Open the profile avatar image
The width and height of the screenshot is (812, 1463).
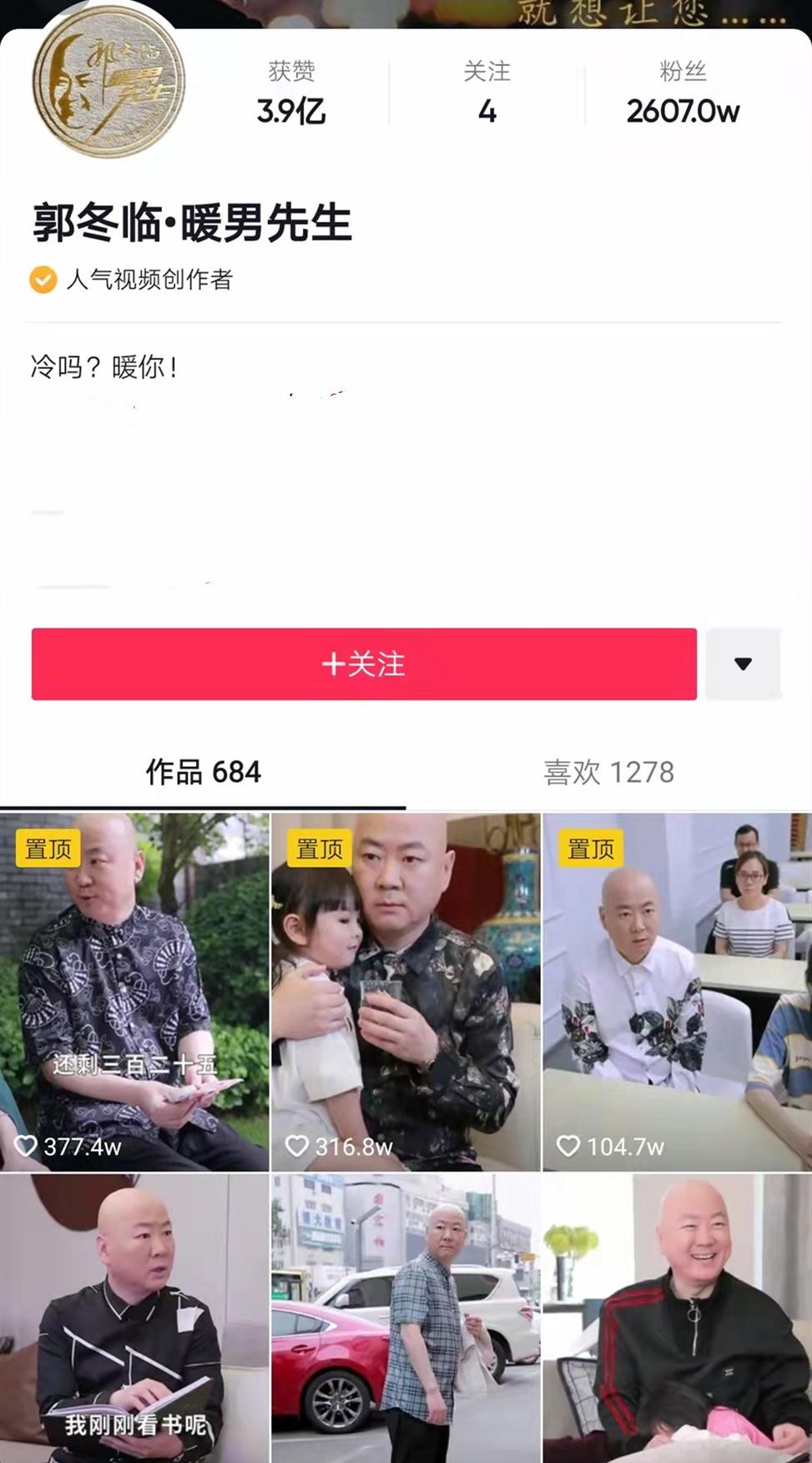(108, 83)
